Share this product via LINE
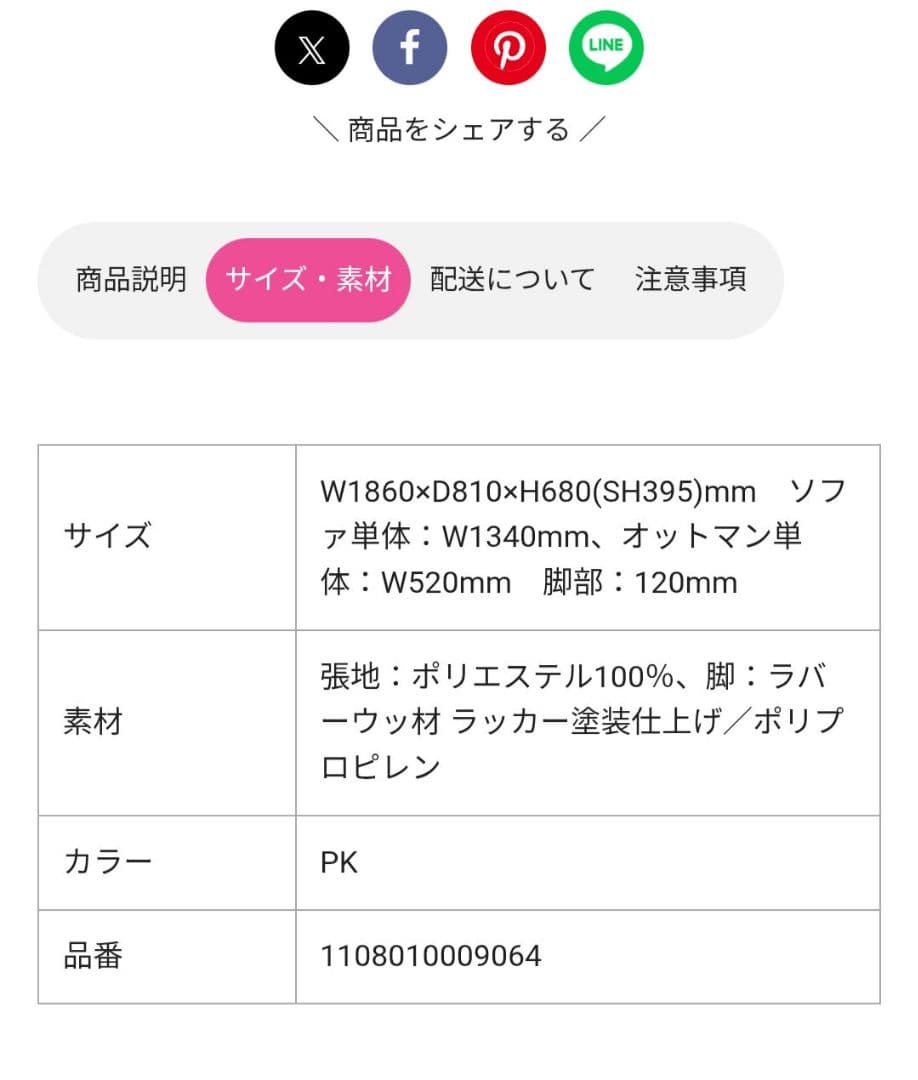This screenshot has width=918, height=1080. pos(606,48)
